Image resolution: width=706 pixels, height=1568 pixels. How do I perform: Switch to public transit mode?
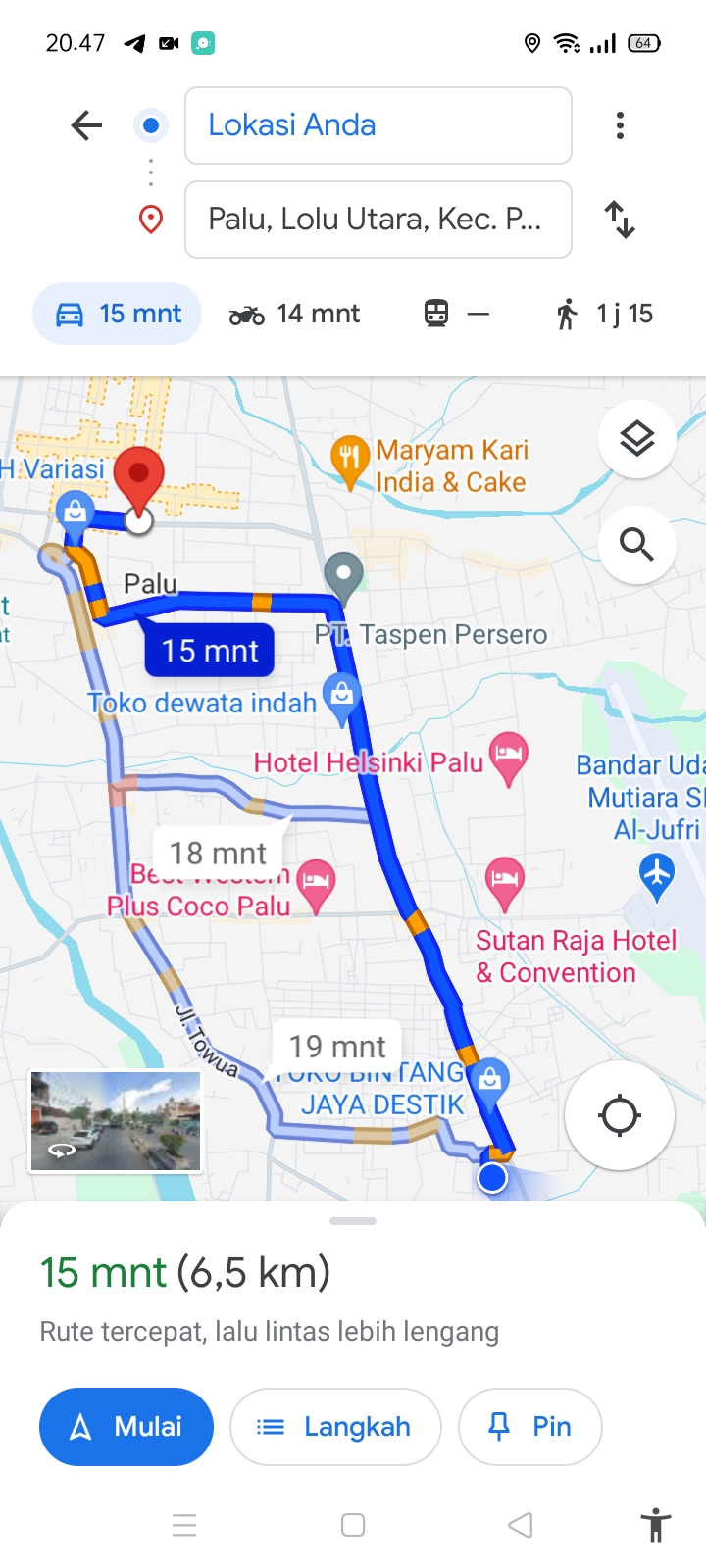click(456, 314)
